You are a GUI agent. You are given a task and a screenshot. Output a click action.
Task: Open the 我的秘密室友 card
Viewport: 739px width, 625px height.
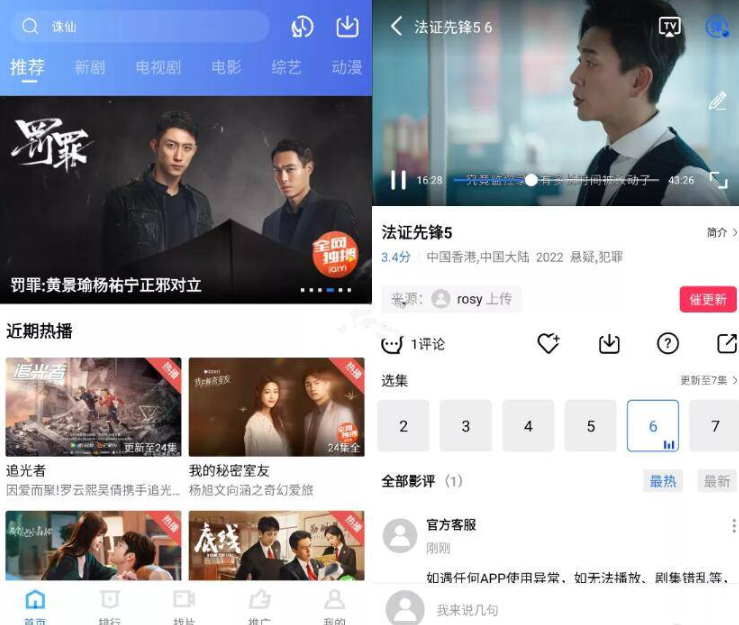point(276,408)
